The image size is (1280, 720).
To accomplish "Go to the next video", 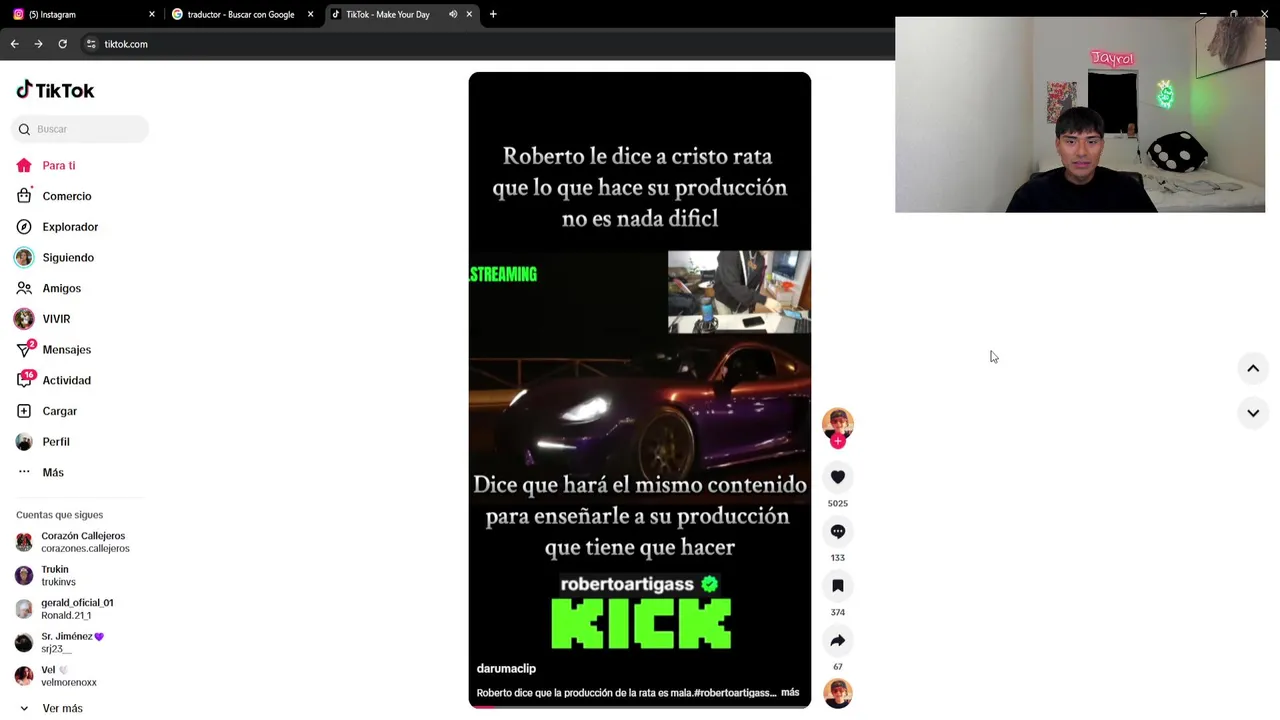I will pos(1253,413).
